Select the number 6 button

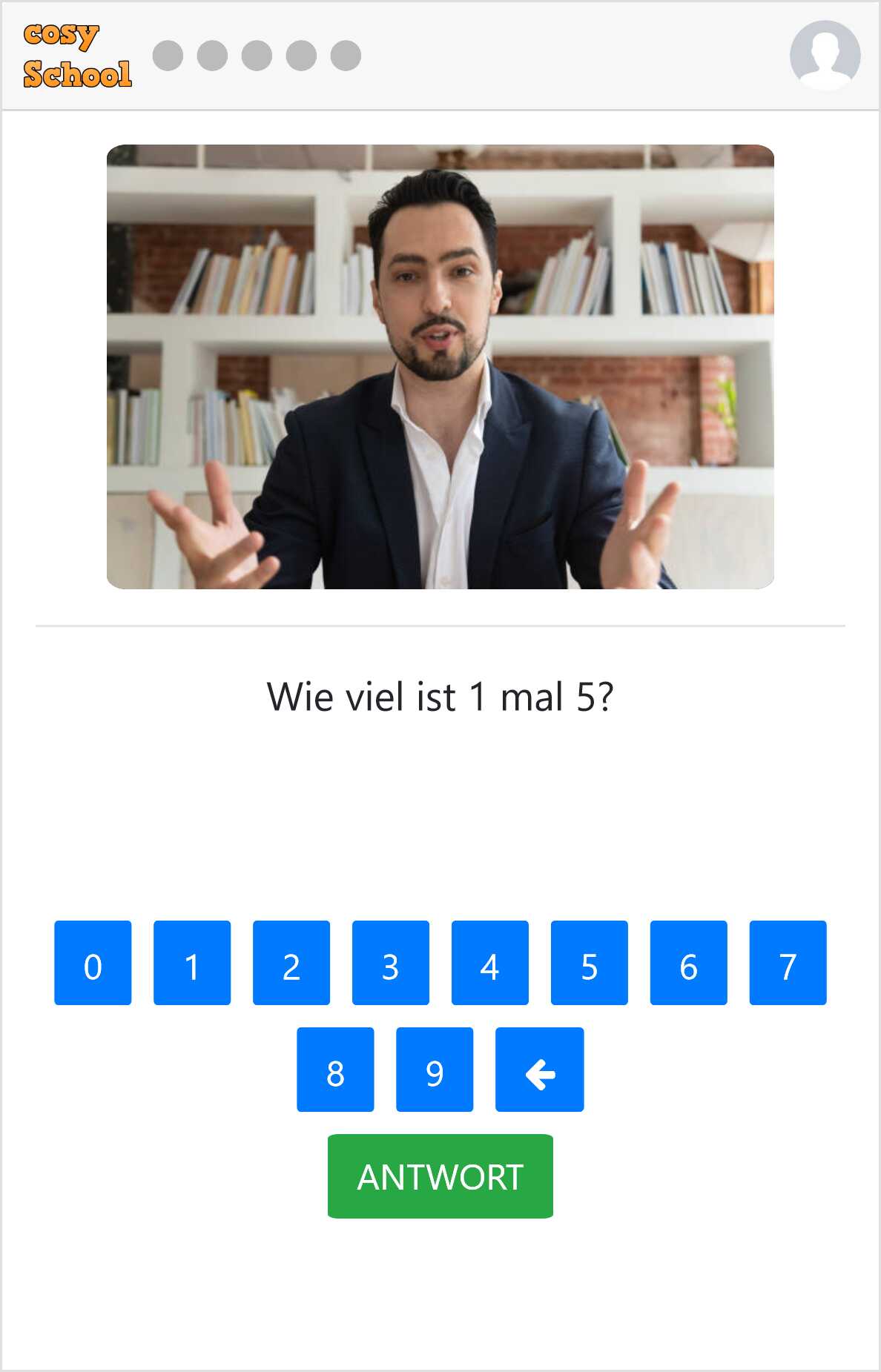click(x=689, y=963)
